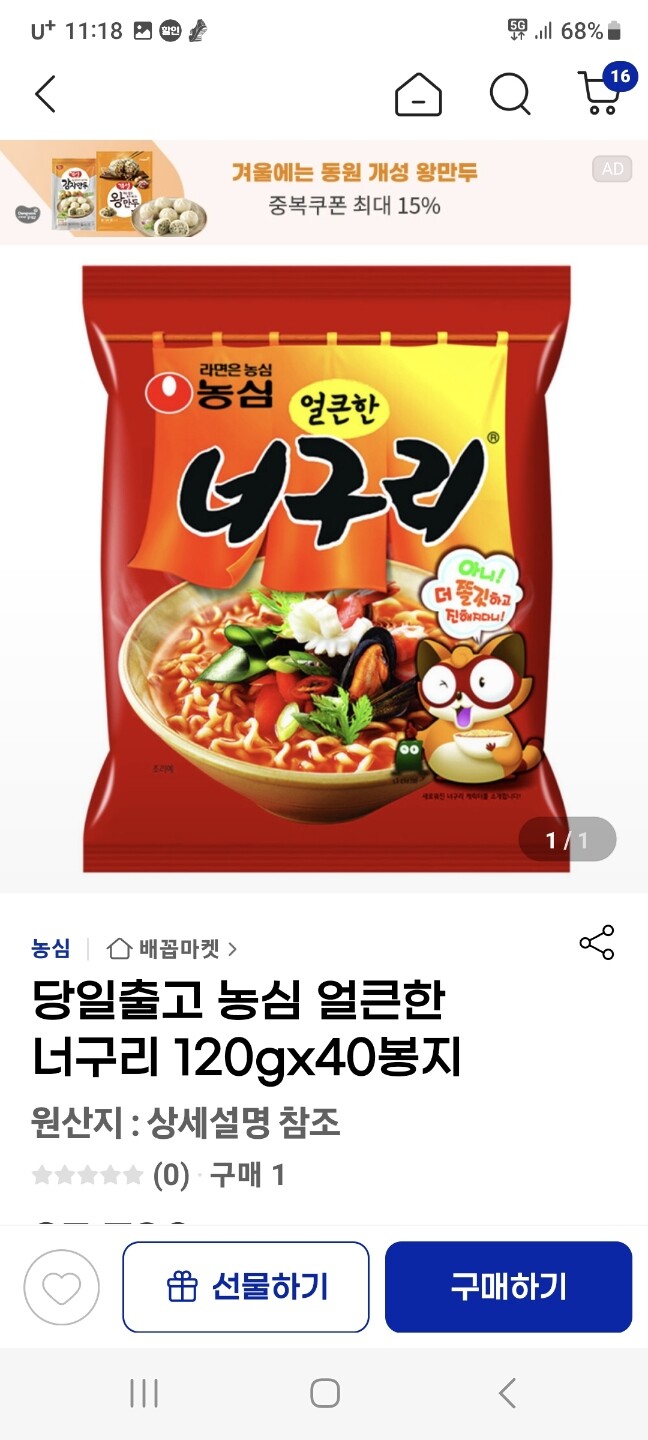This screenshot has height=1440, width=648.
Task: Add this product to wishlist with the heart
Action: [62, 1288]
